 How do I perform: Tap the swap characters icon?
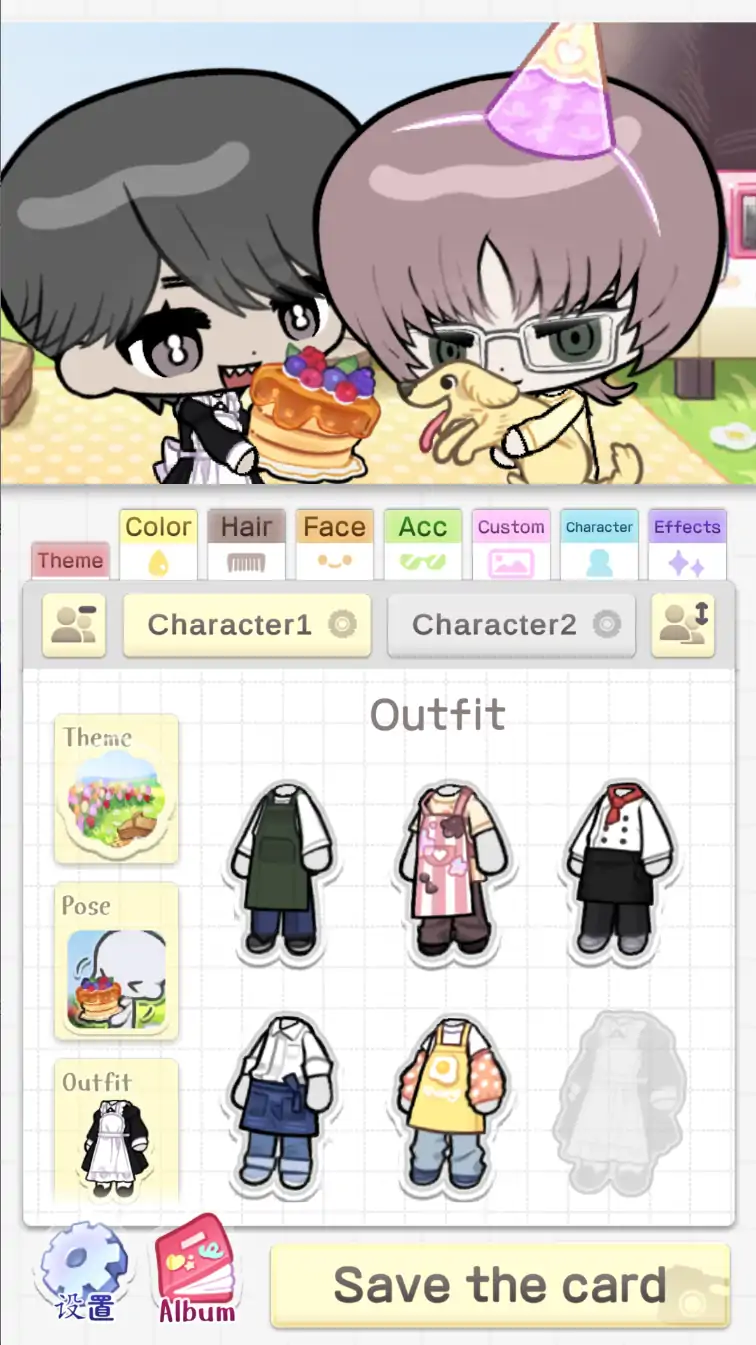click(x=683, y=625)
